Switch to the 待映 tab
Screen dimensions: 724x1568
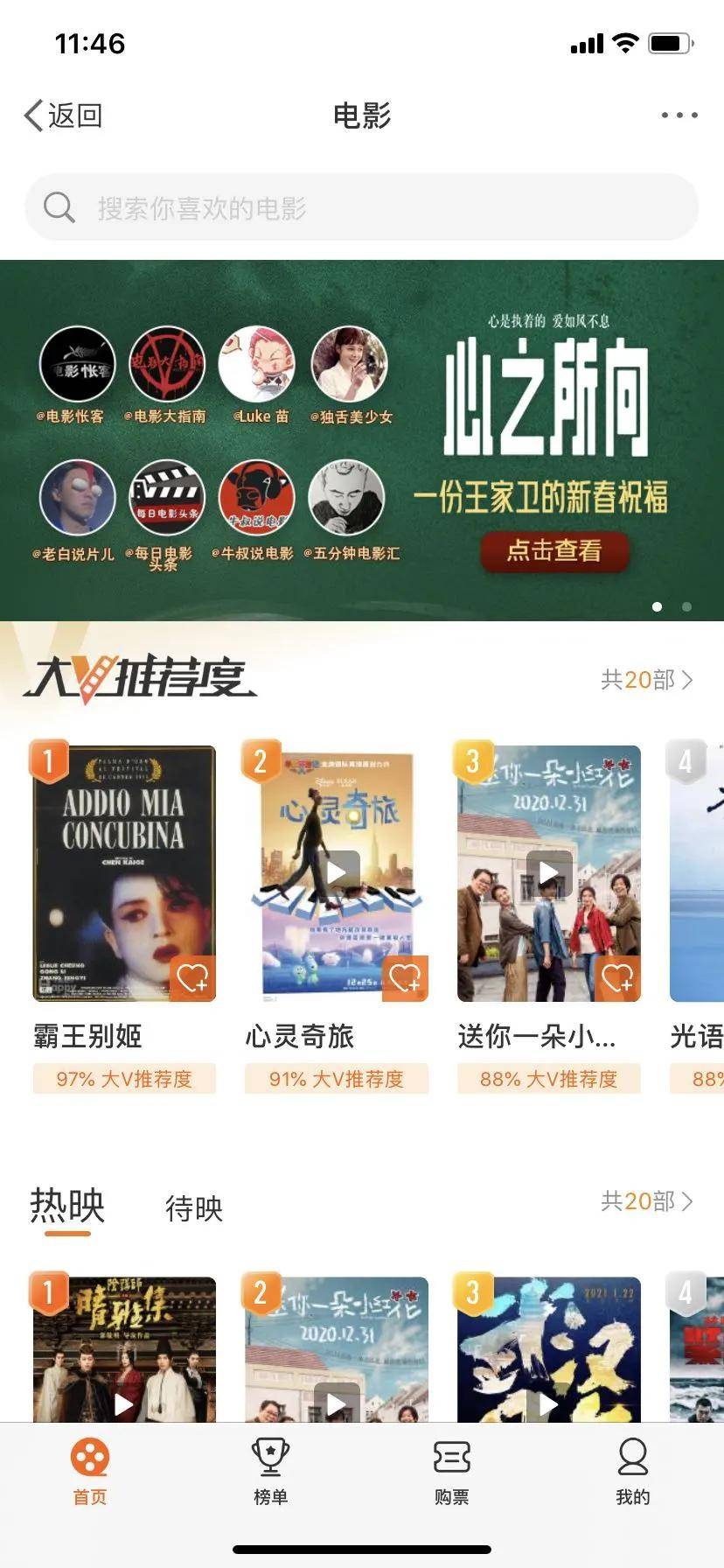(x=194, y=1208)
